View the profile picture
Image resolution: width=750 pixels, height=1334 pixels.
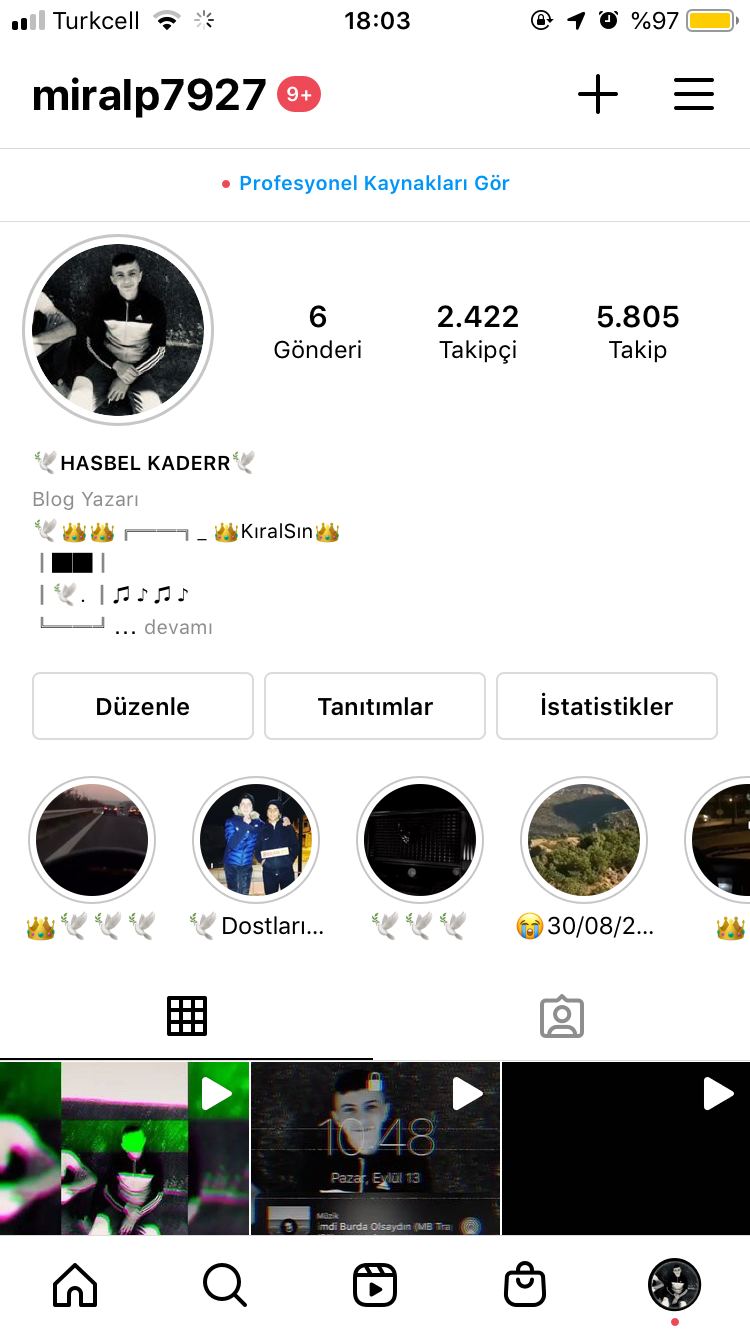coord(118,330)
